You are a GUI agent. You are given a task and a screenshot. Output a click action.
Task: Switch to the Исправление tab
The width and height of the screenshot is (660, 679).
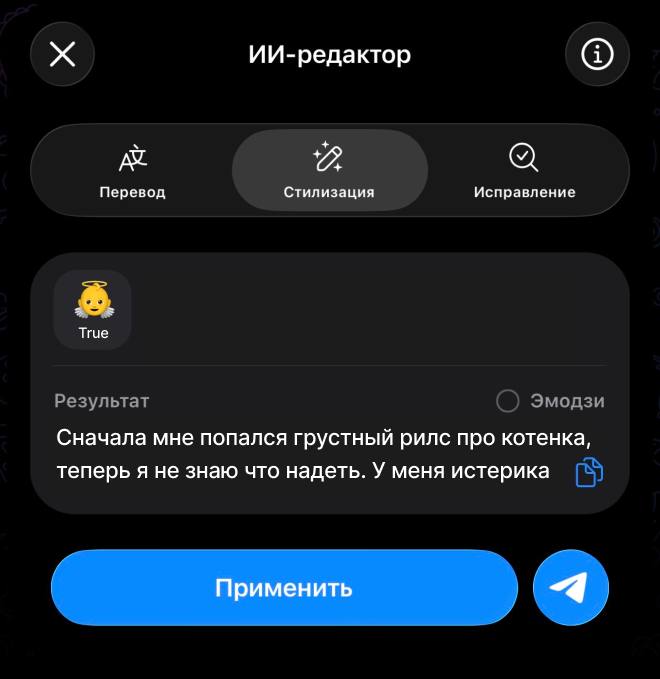(524, 170)
